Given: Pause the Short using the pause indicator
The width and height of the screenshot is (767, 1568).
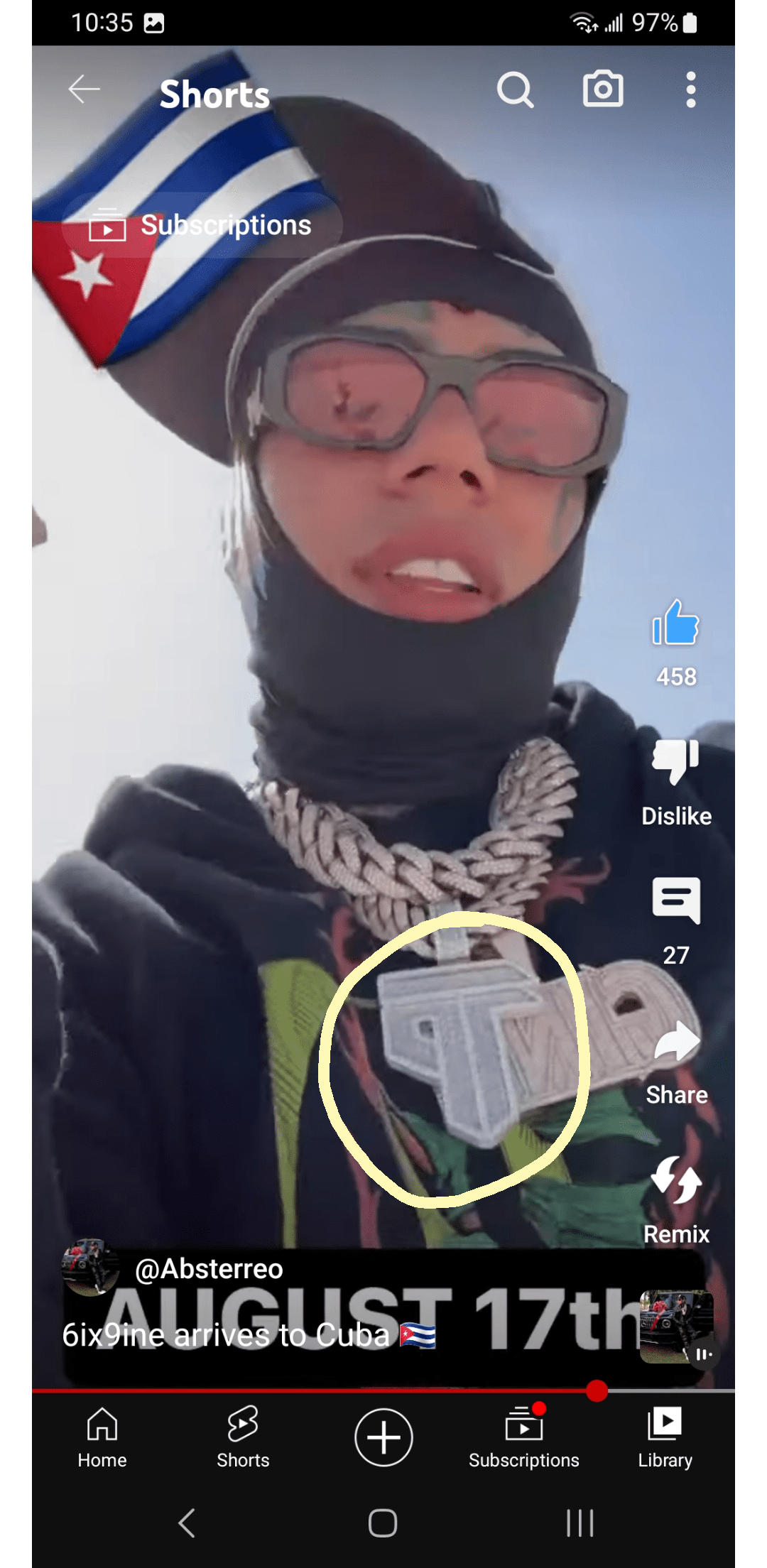Looking at the screenshot, I should pyautogui.click(x=702, y=1354).
